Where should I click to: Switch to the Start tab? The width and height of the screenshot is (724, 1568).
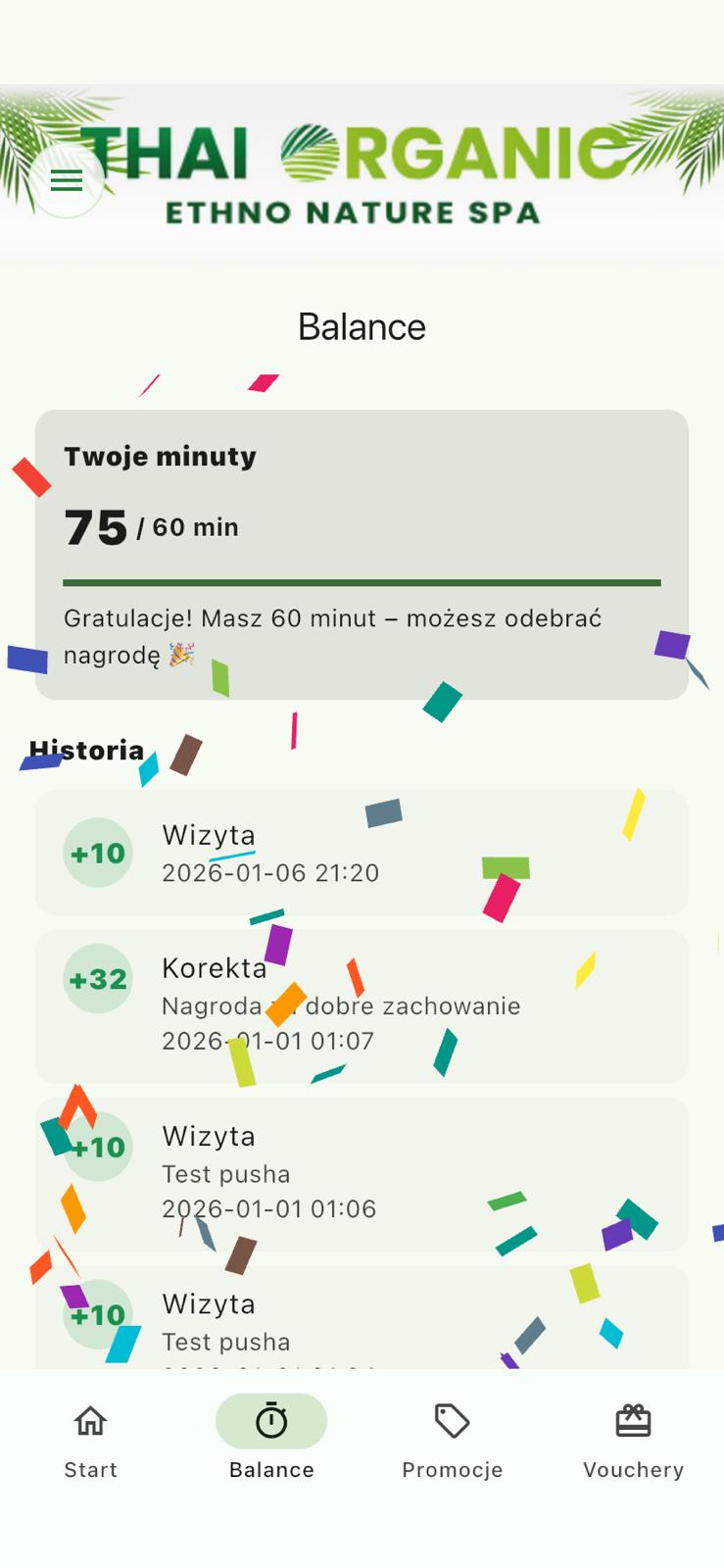click(x=90, y=1441)
